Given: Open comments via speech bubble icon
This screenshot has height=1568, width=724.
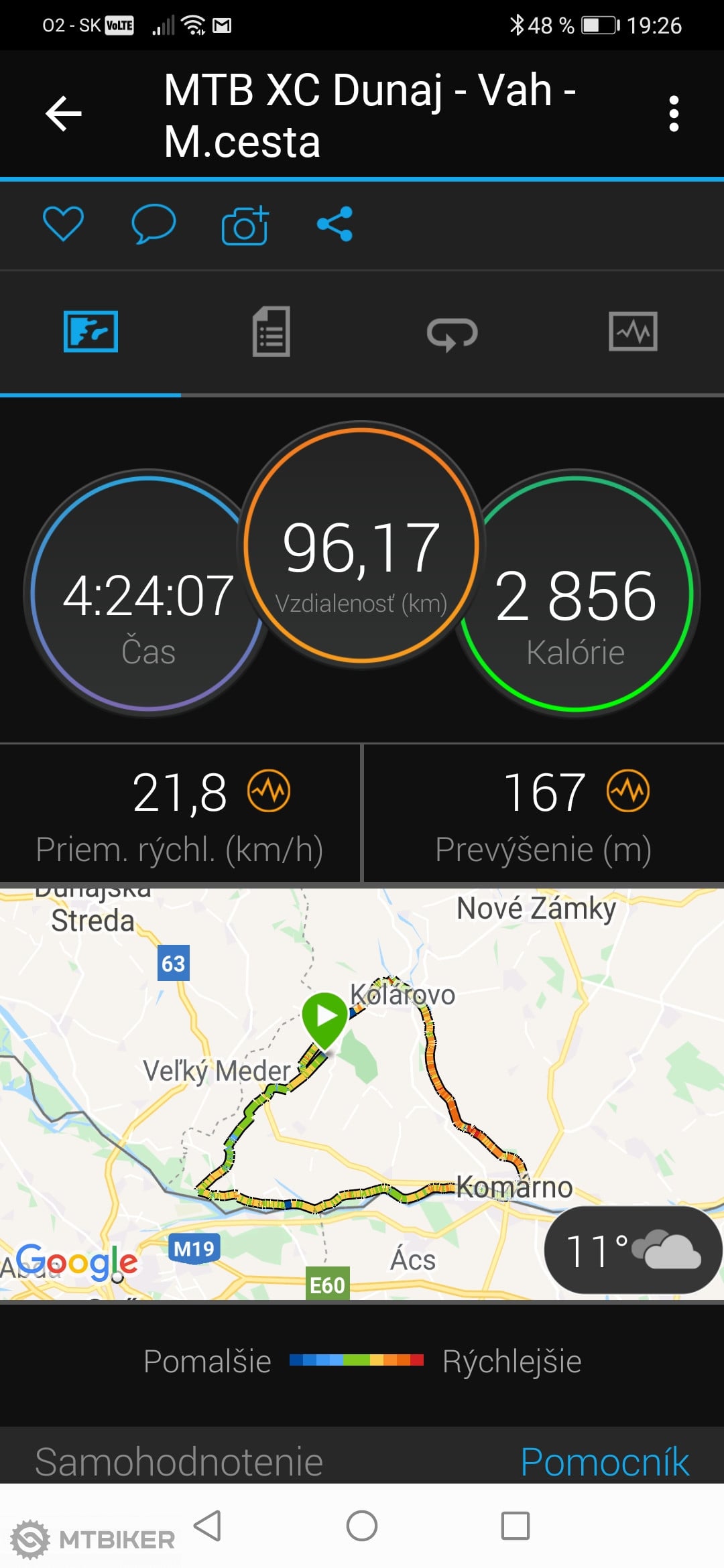Looking at the screenshot, I should coord(154,224).
